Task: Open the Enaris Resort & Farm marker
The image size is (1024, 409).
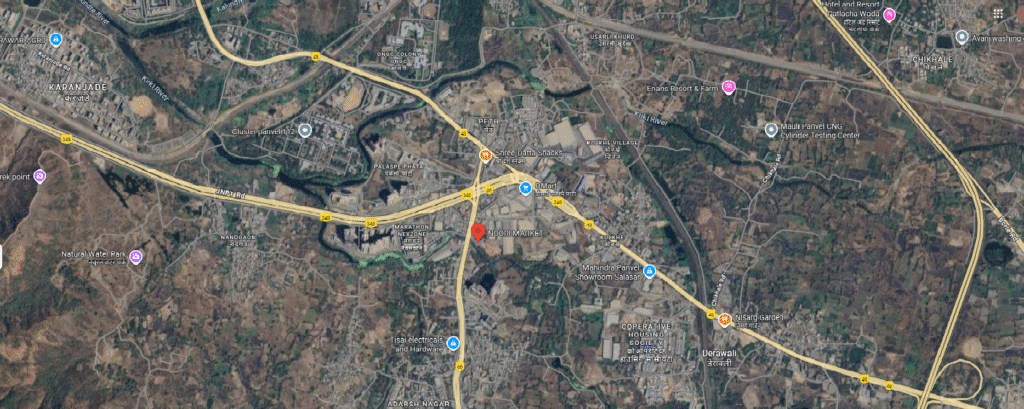Action: 730,87
